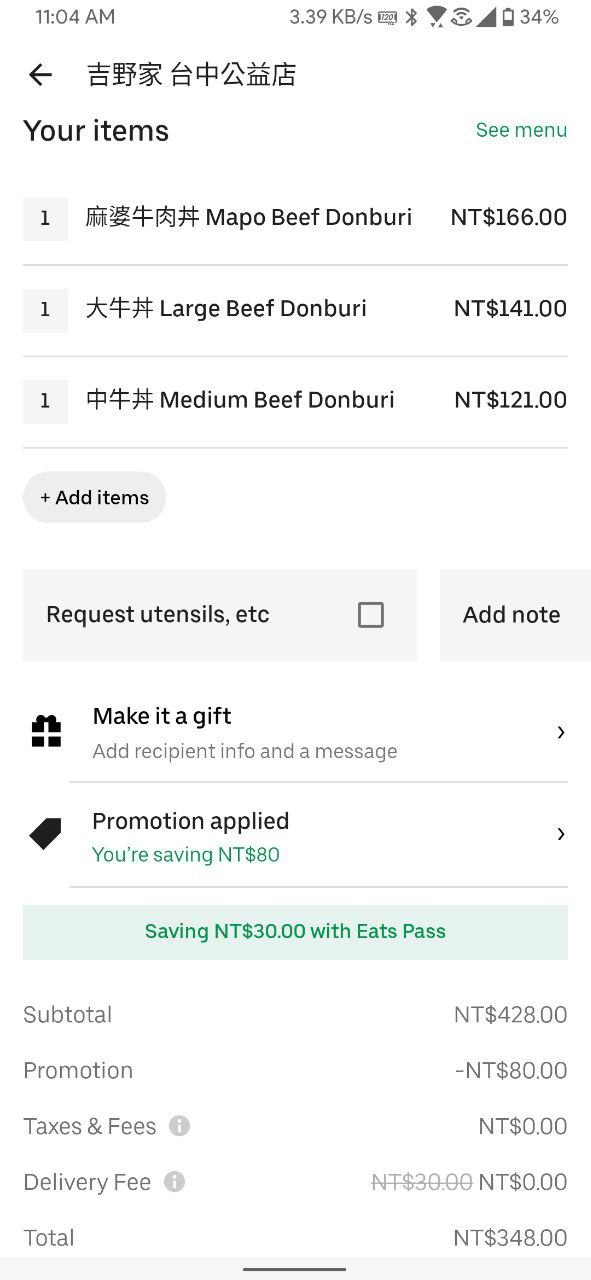591x1280 pixels.
Task: Show info about Delivery Fee
Action: [x=174, y=1182]
